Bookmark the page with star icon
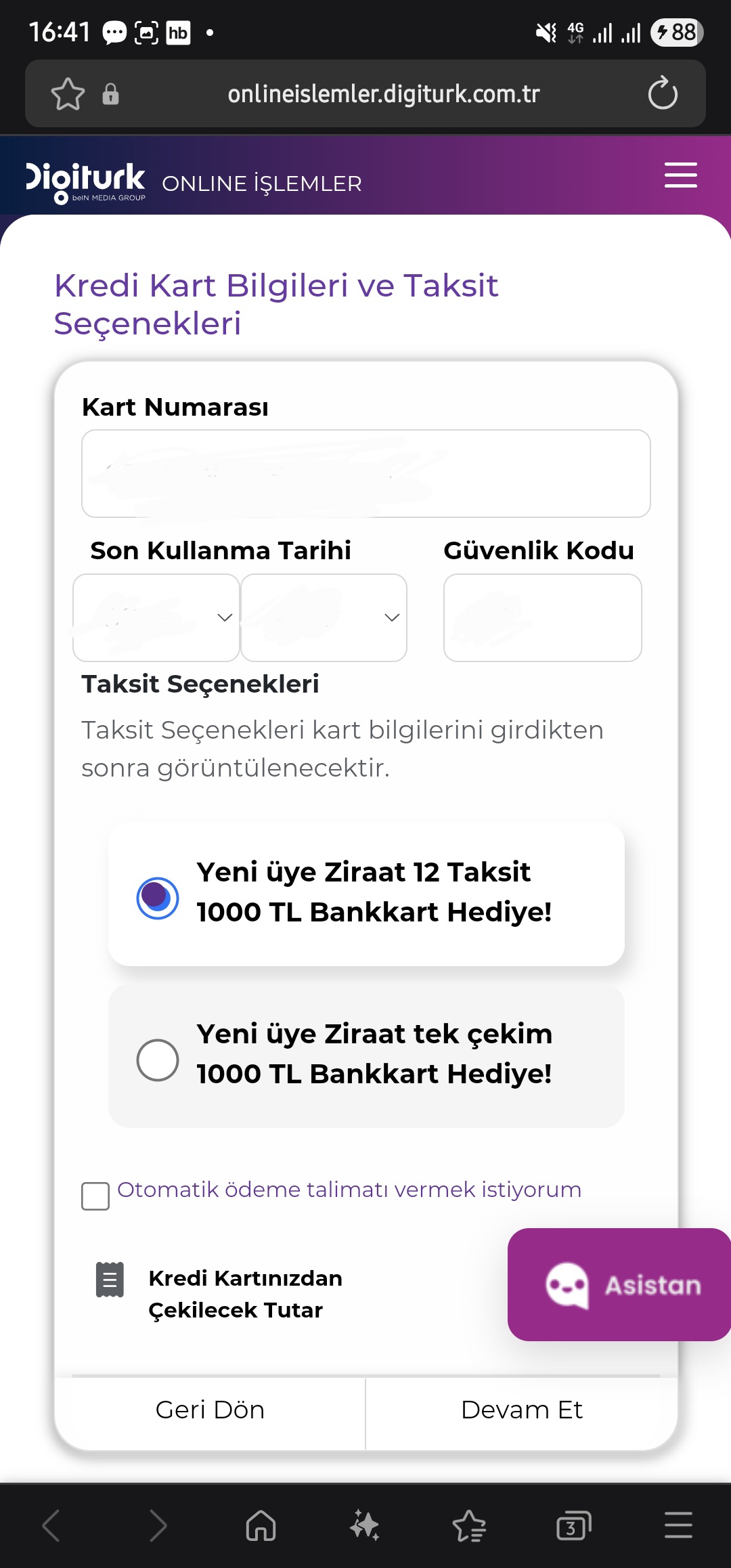Screen dimensions: 731x1568 tap(68, 93)
